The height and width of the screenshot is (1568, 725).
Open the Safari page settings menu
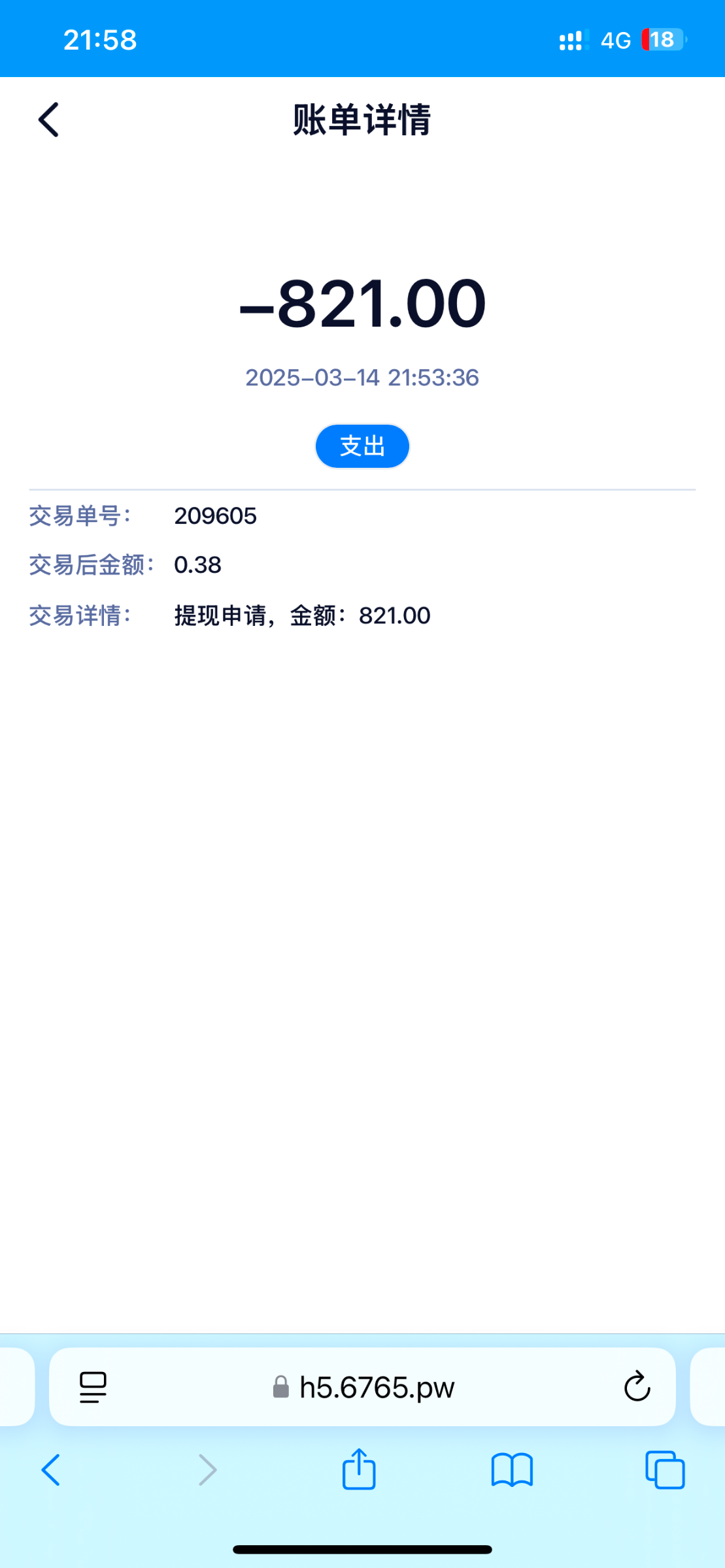(x=93, y=1387)
